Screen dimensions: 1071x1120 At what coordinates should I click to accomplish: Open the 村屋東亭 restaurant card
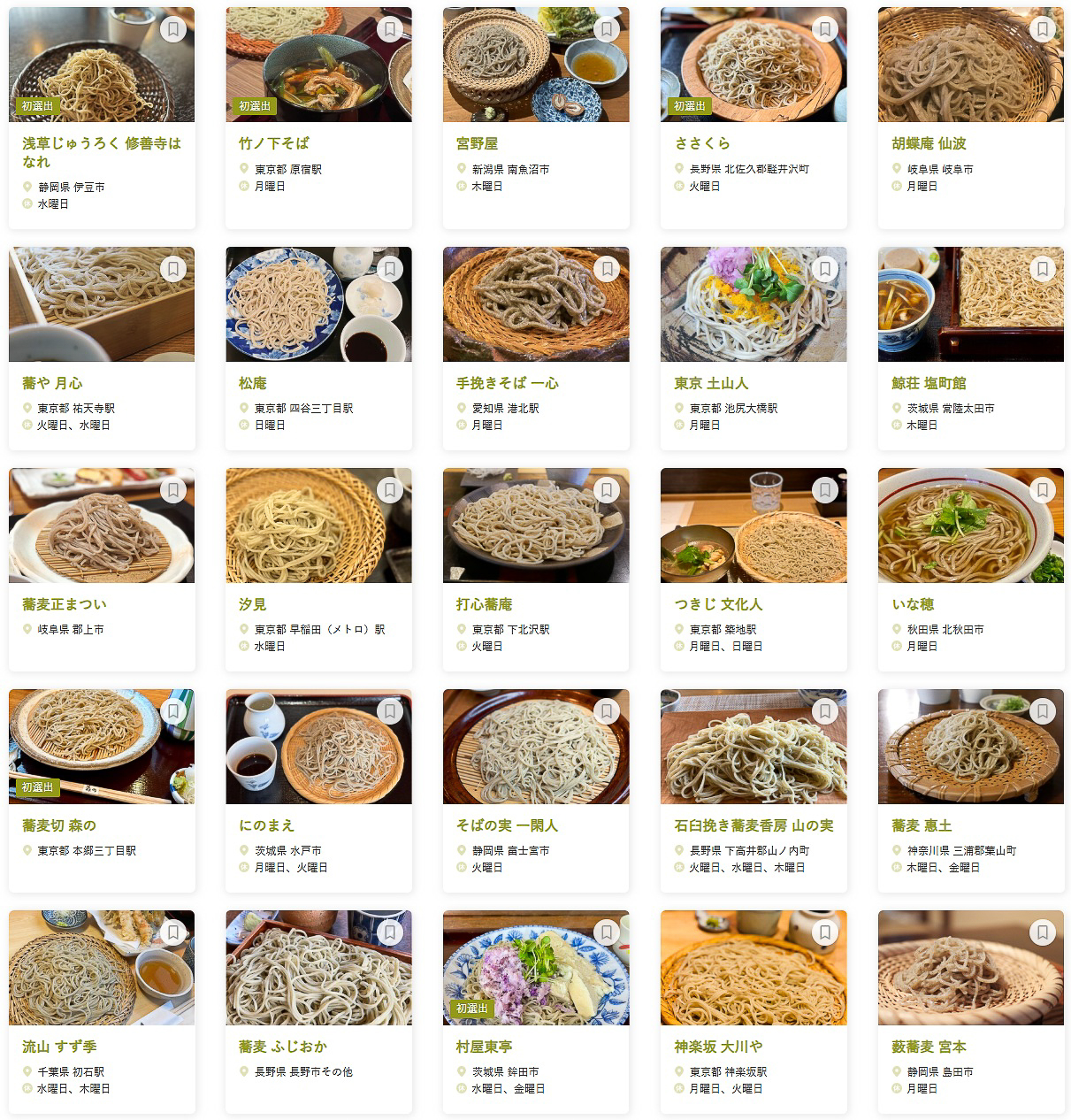[x=485, y=1047]
